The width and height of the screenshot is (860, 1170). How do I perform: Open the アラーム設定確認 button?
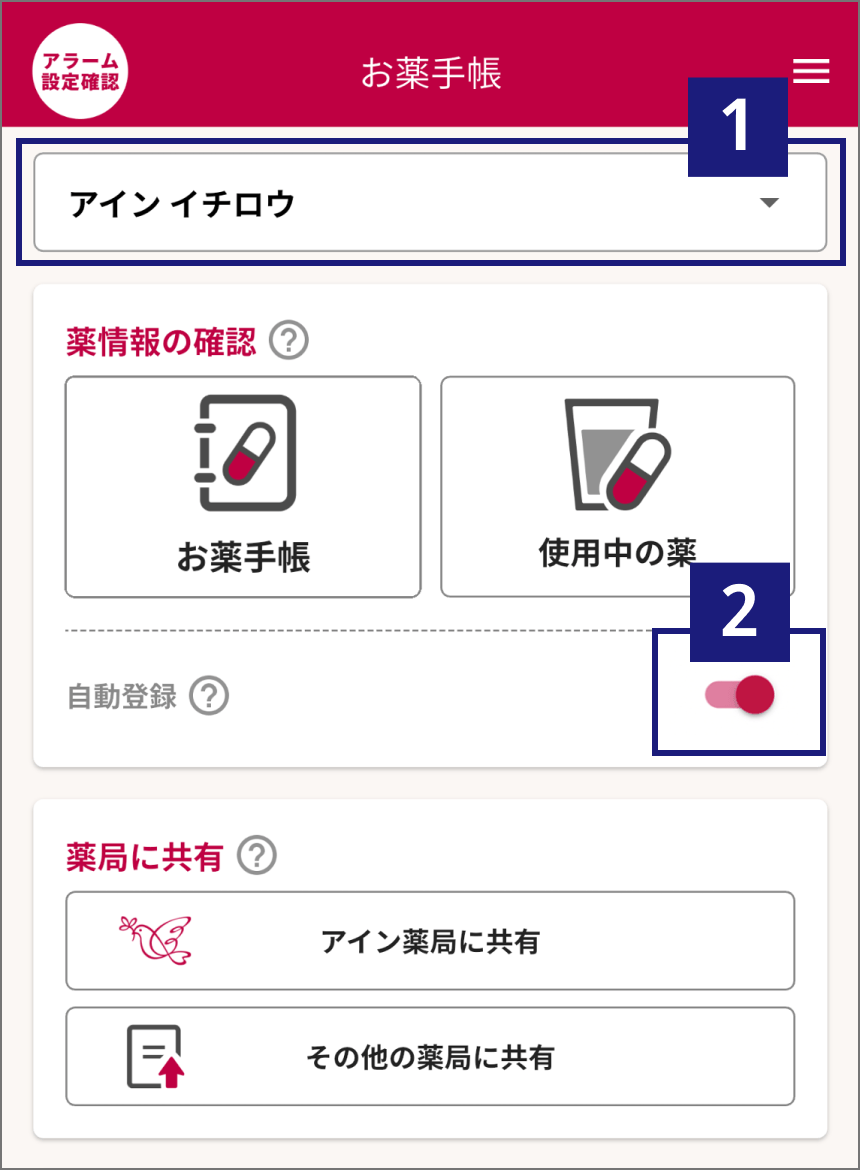[80, 72]
